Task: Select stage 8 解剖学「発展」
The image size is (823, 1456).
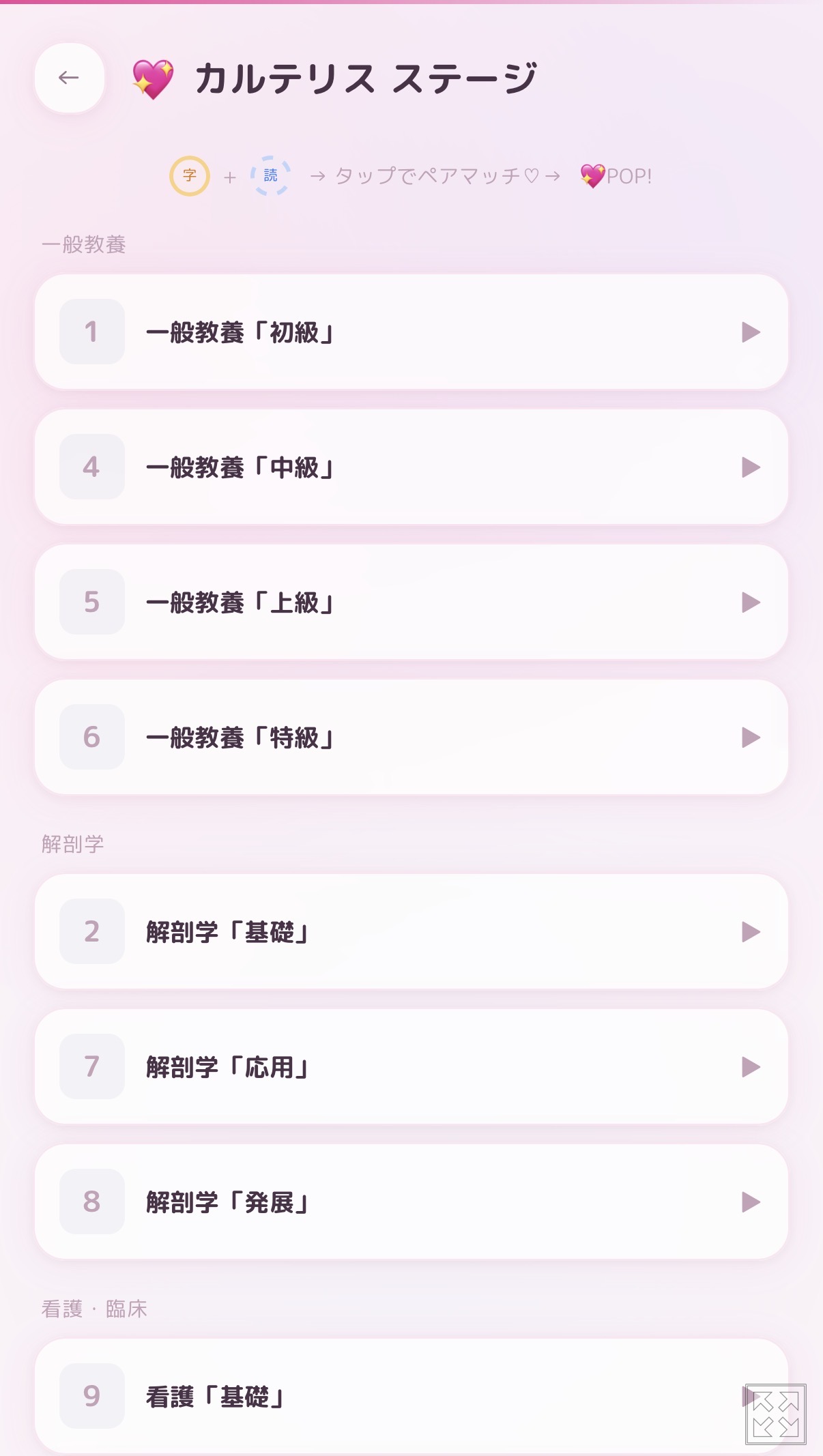Action: (411, 1202)
